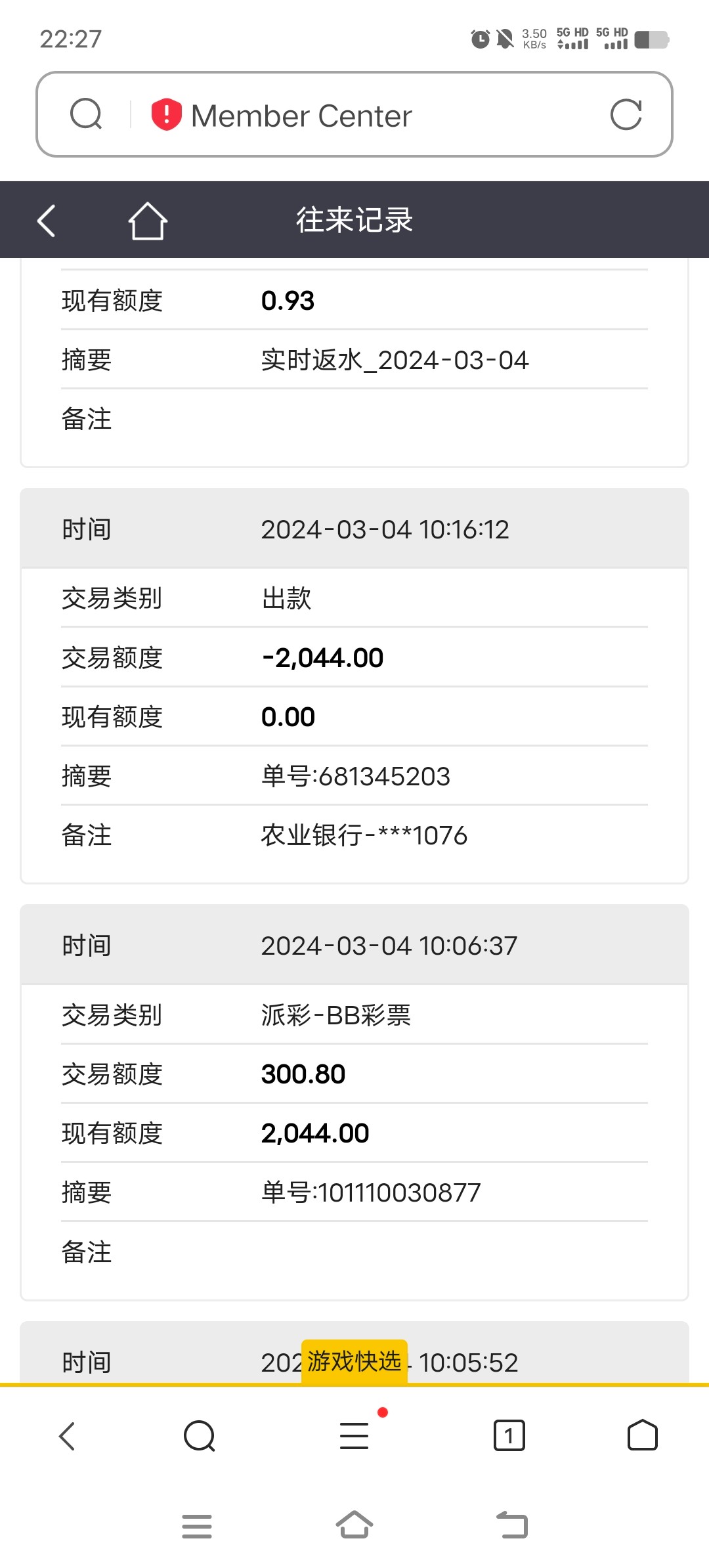Open the home icon in the 往来记录 header

tap(148, 221)
